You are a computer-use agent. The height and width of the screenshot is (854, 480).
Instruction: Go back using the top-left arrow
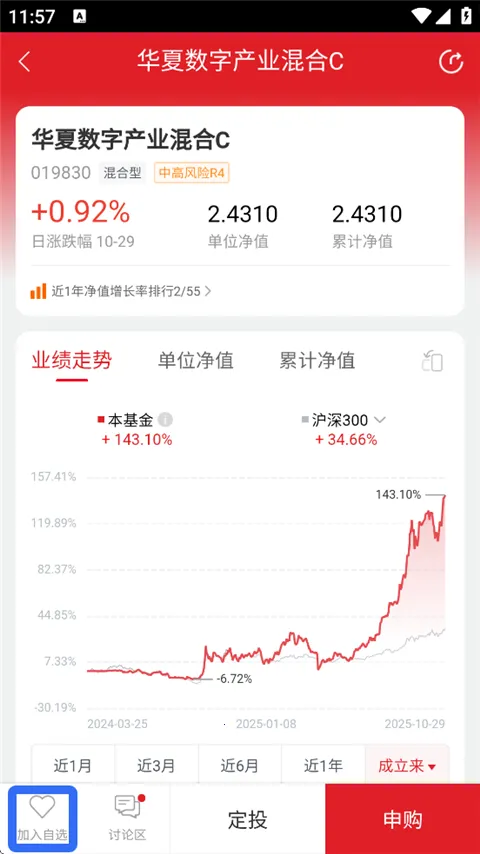(x=24, y=62)
